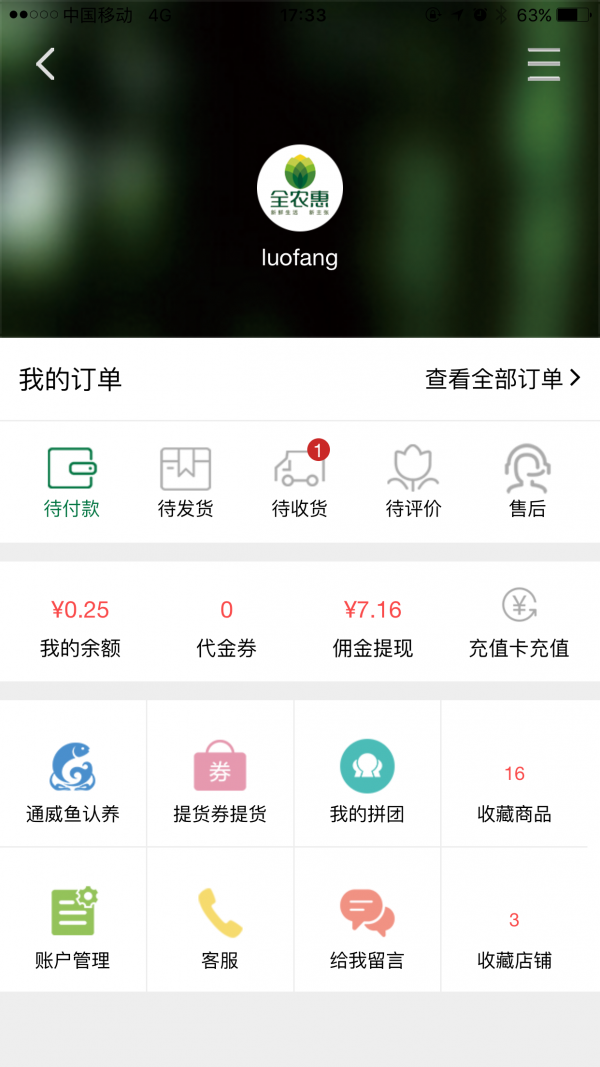Open 通威鱼认养 fish adoption

coord(73,781)
